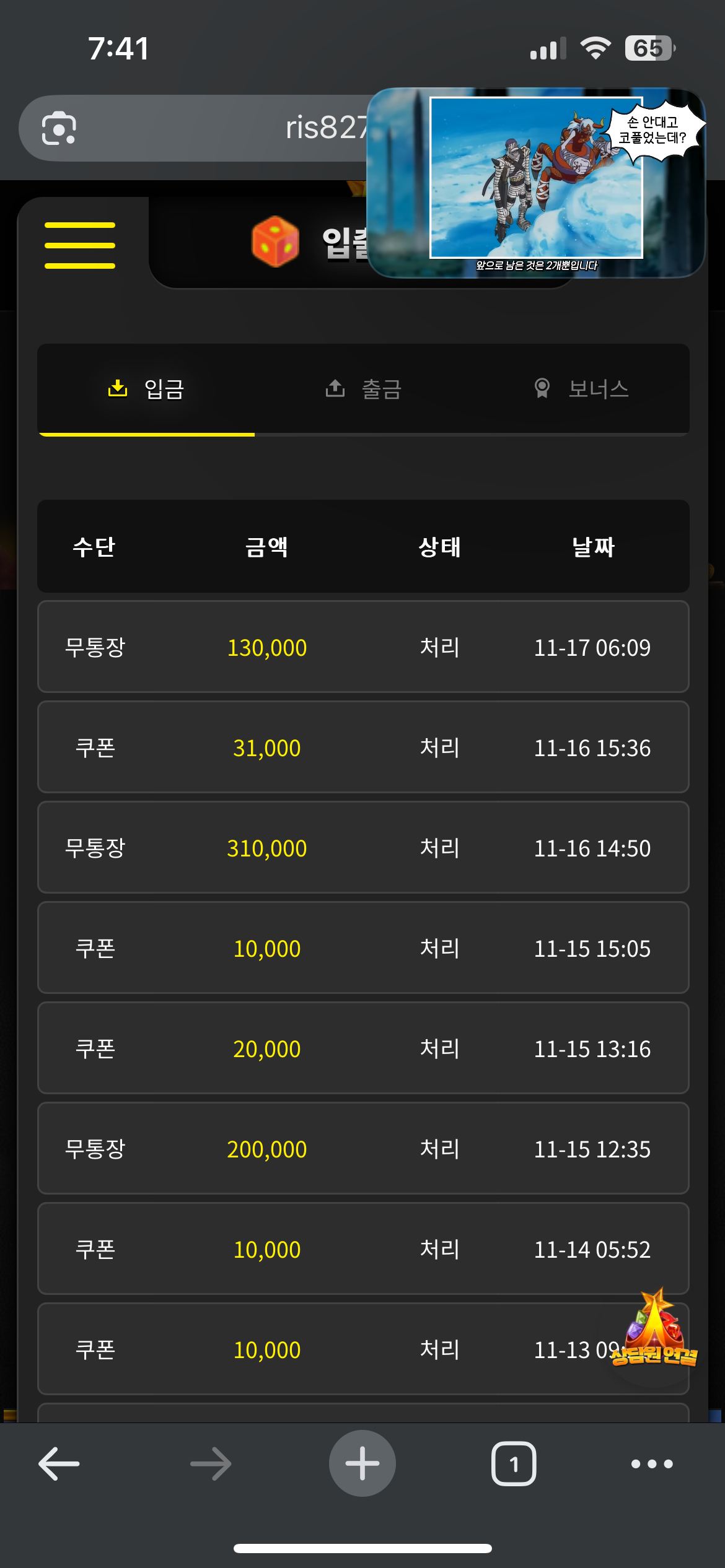This screenshot has width=725, height=1568.
Task: Tap the Google Lens camera icon
Action: [59, 128]
